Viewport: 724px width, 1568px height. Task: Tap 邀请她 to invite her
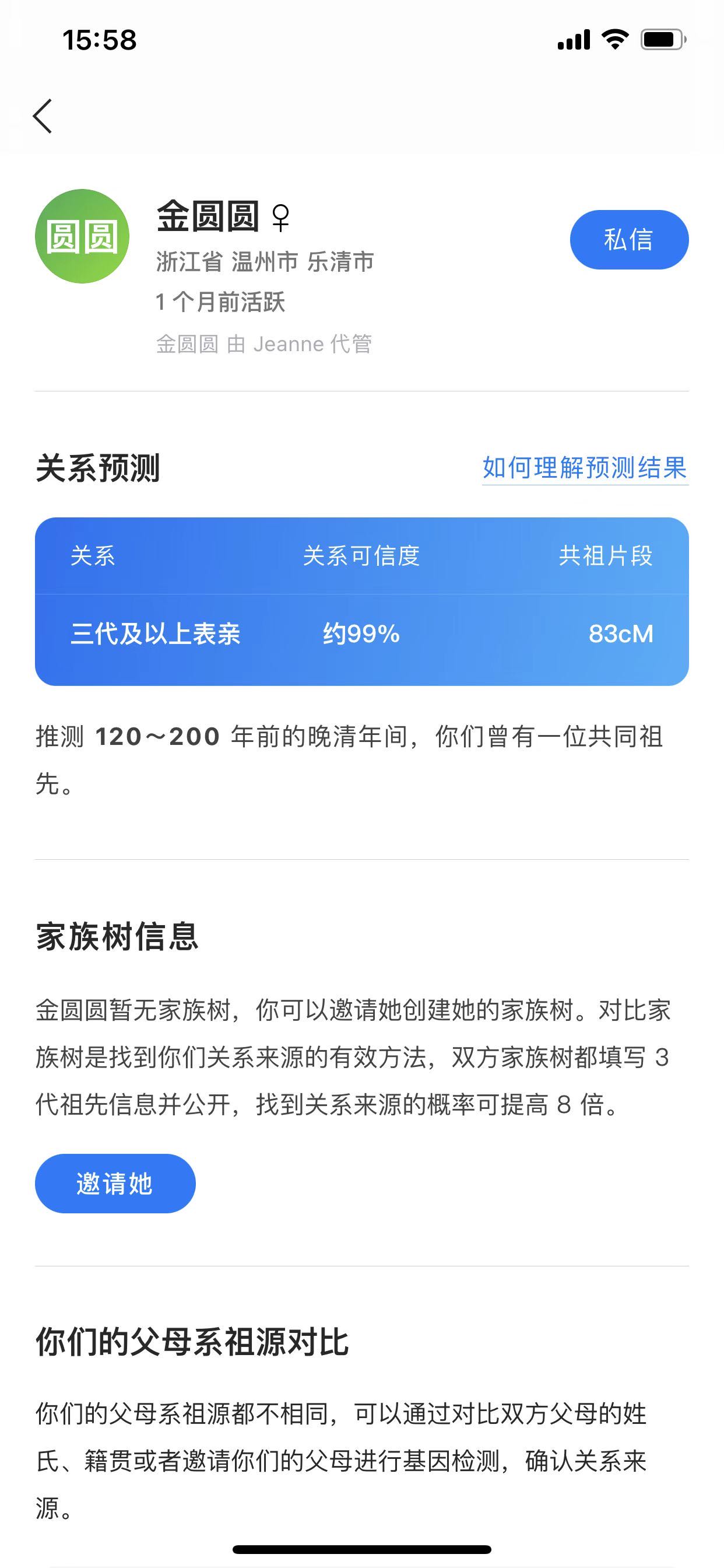coord(115,1184)
